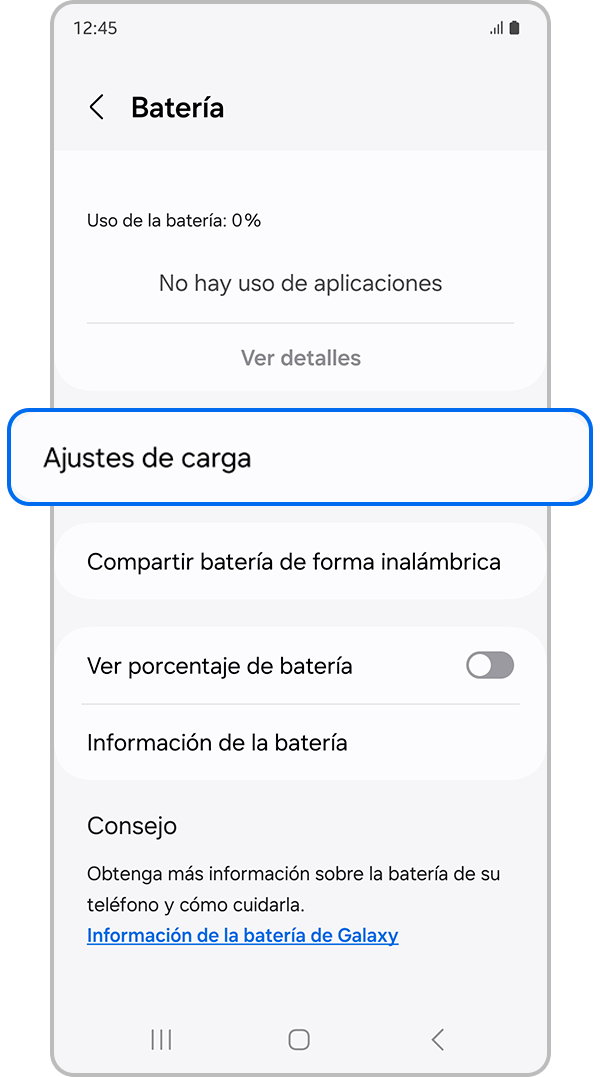Toggle Ver porcentaje de batería switch
Image resolution: width=600 pixels, height=1077 pixels.
point(490,666)
